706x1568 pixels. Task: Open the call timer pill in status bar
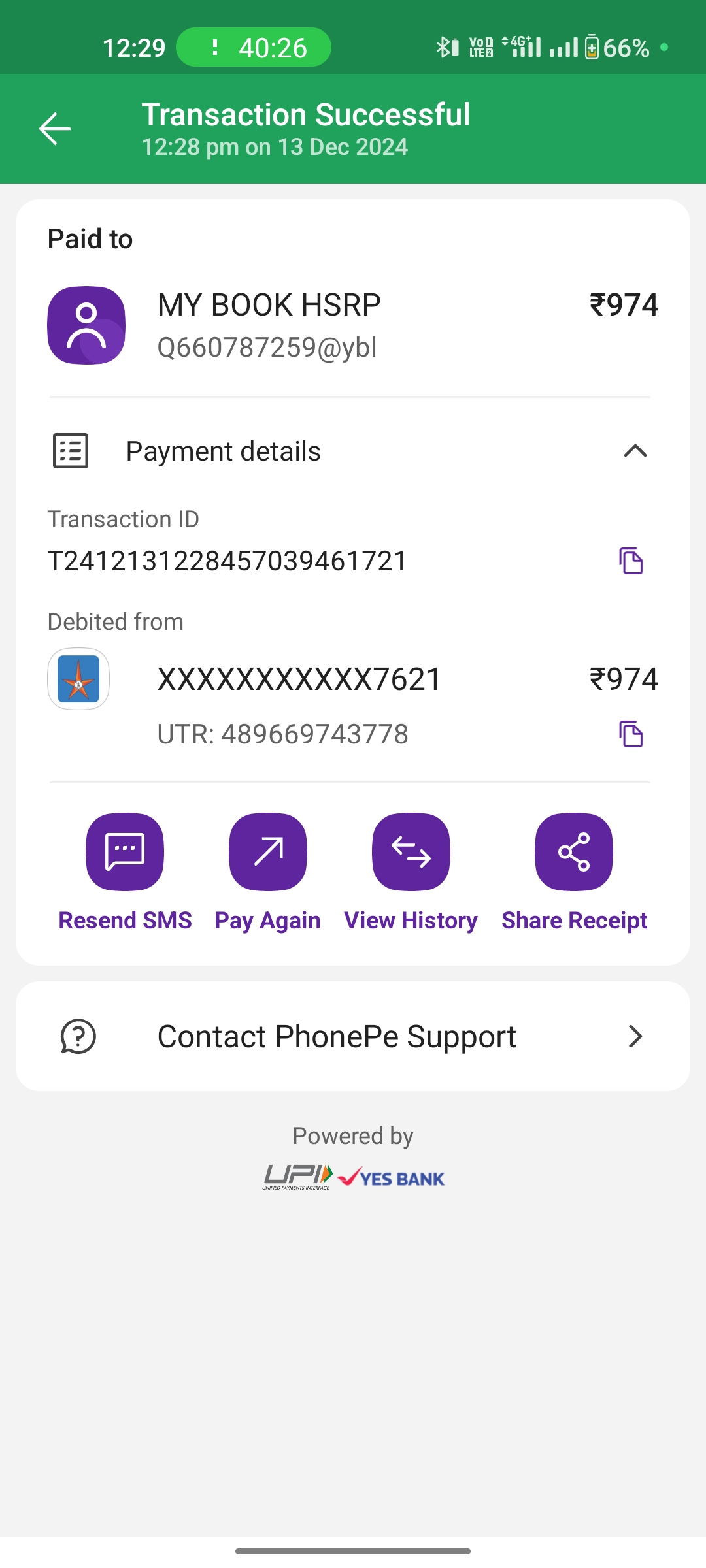pos(254,47)
